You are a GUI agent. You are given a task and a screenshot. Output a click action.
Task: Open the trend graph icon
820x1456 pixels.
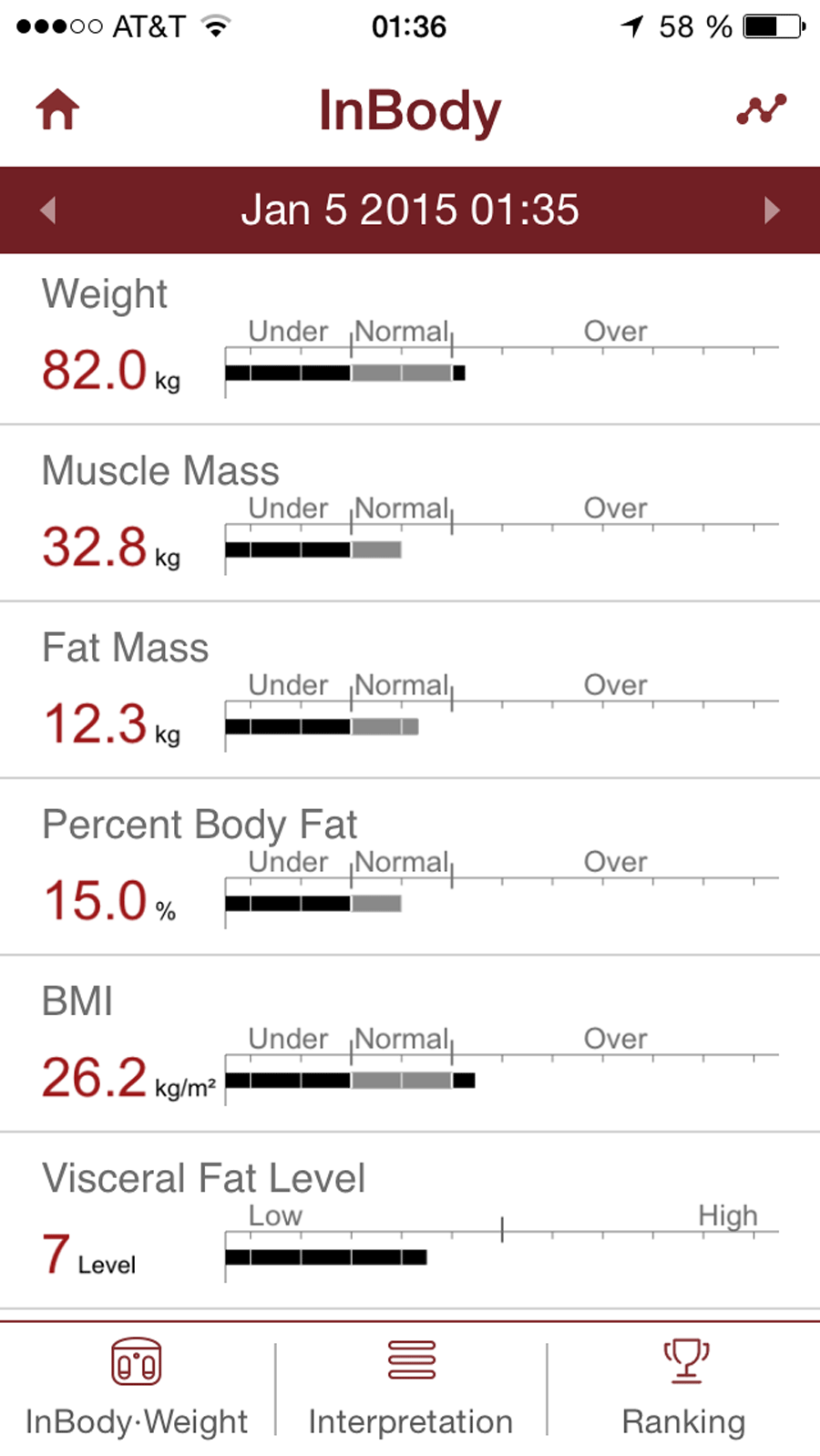tap(761, 109)
